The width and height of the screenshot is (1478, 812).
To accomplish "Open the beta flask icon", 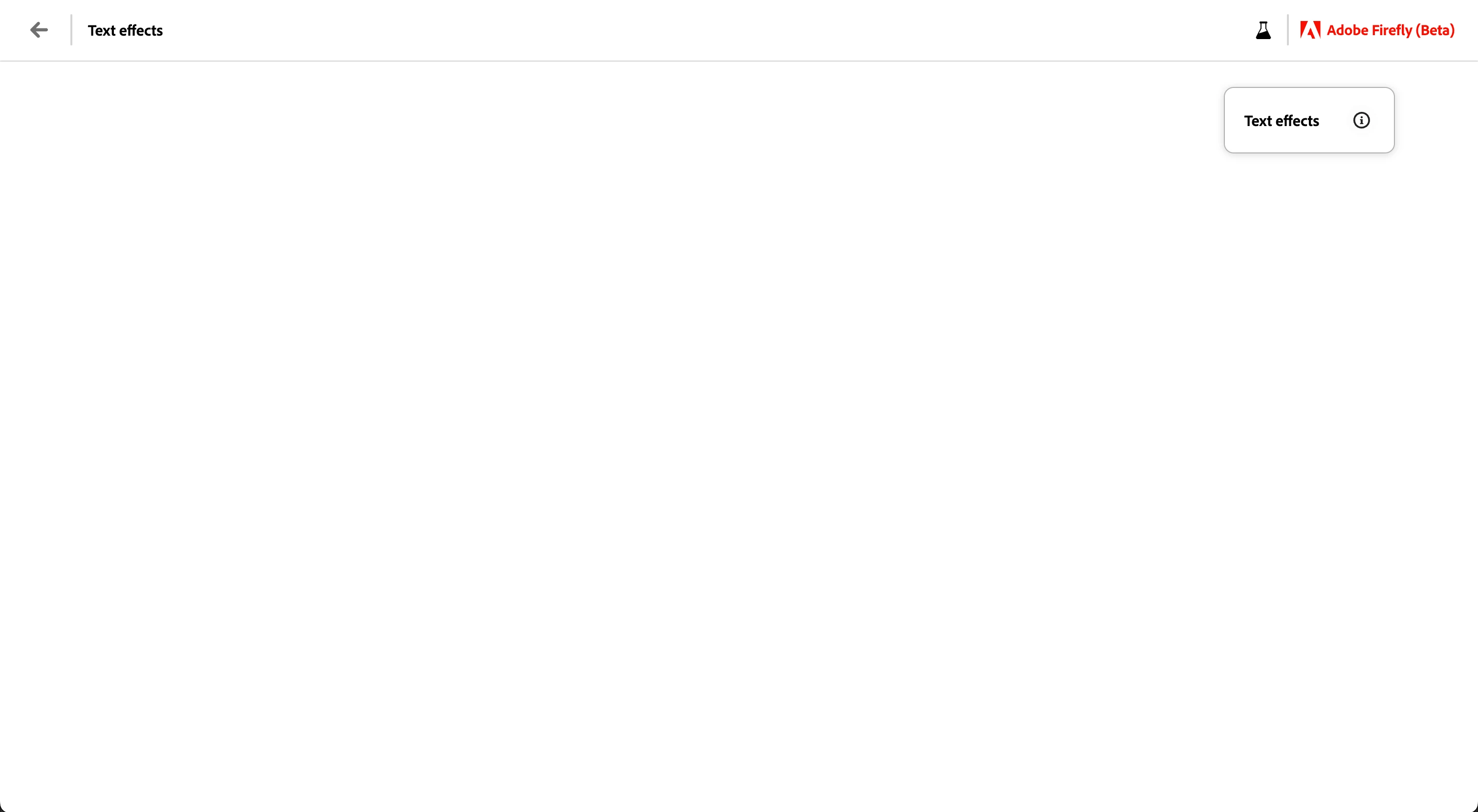I will [1263, 30].
